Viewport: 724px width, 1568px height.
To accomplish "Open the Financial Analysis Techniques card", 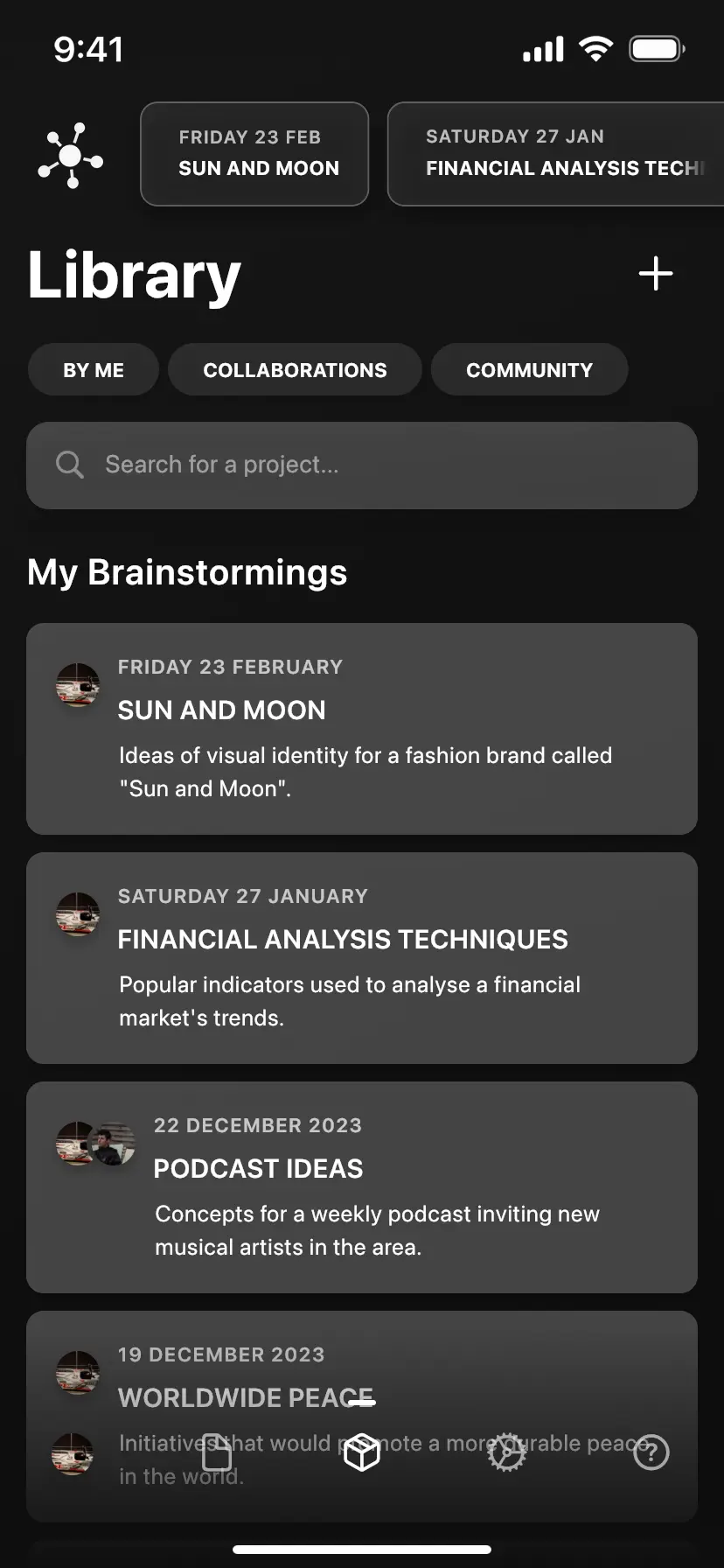I will tap(362, 957).
